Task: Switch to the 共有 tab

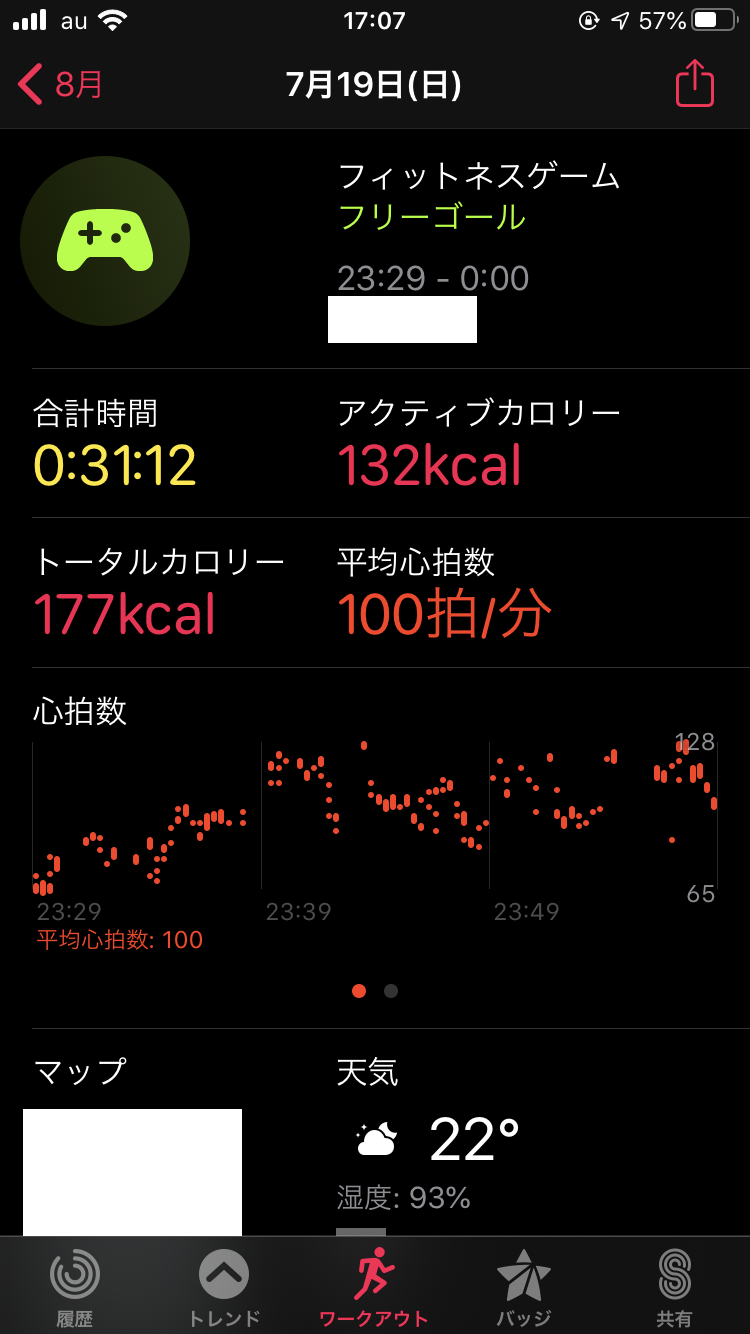Action: (x=675, y=1287)
